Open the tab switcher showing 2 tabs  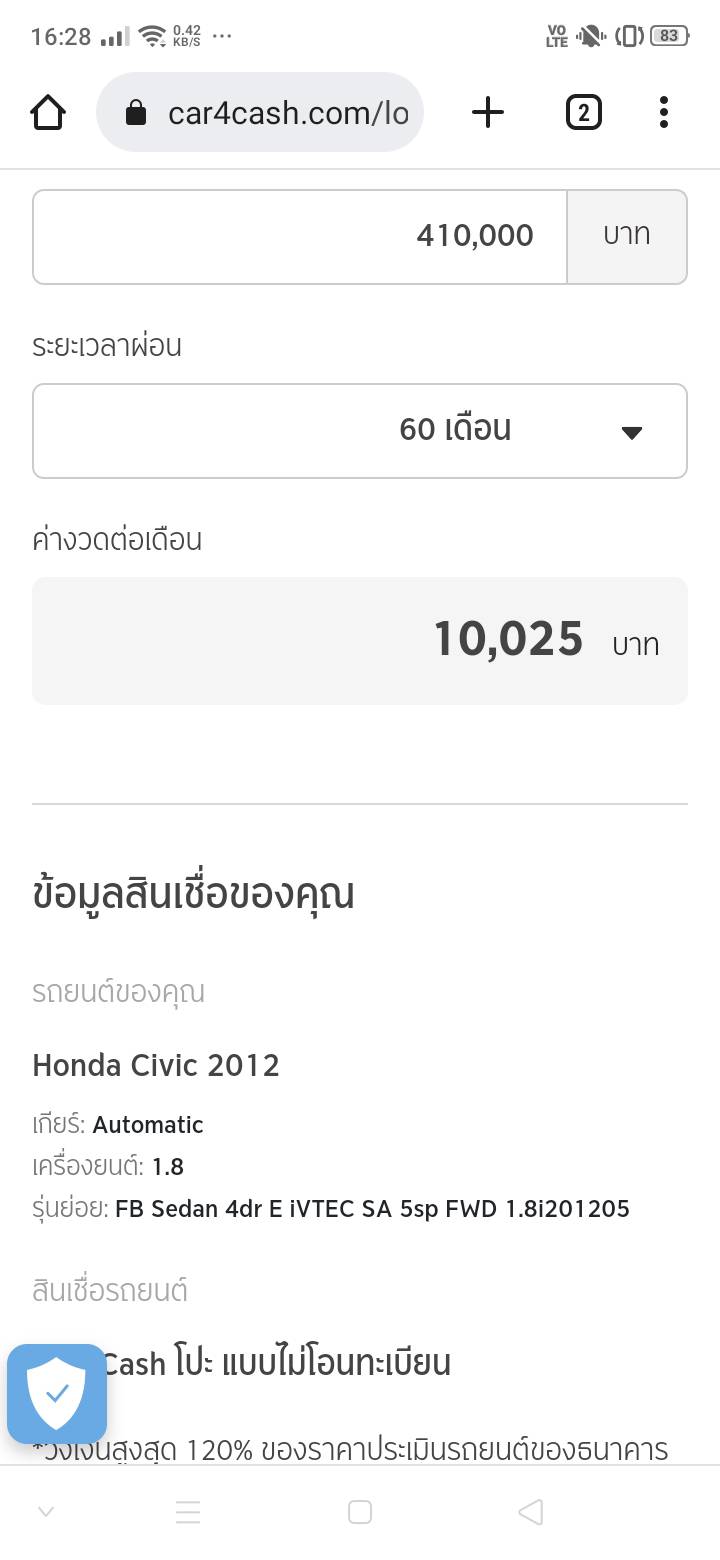coord(584,113)
